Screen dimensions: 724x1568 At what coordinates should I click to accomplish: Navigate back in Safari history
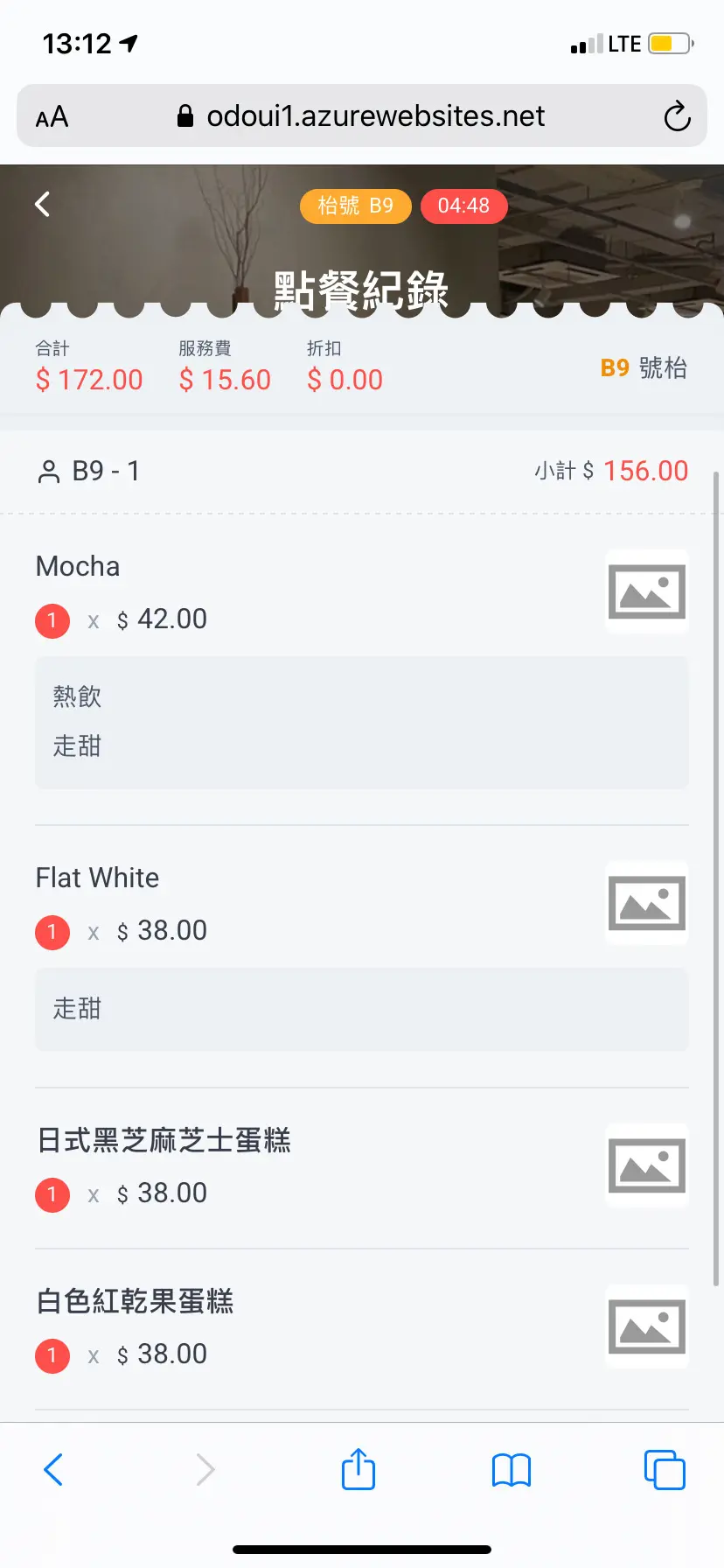(x=53, y=1470)
